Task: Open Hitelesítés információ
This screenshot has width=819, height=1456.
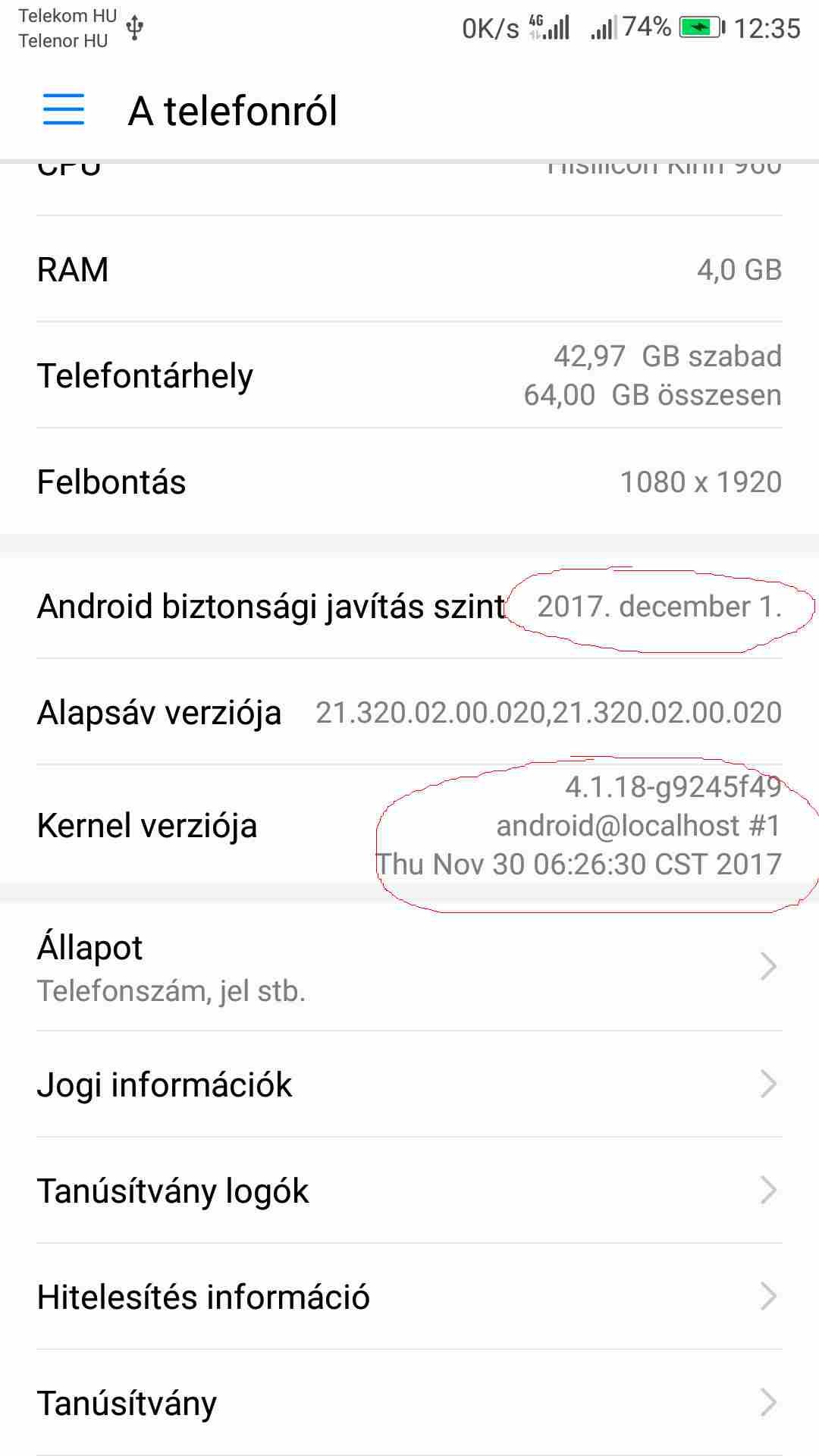Action: click(x=409, y=1297)
